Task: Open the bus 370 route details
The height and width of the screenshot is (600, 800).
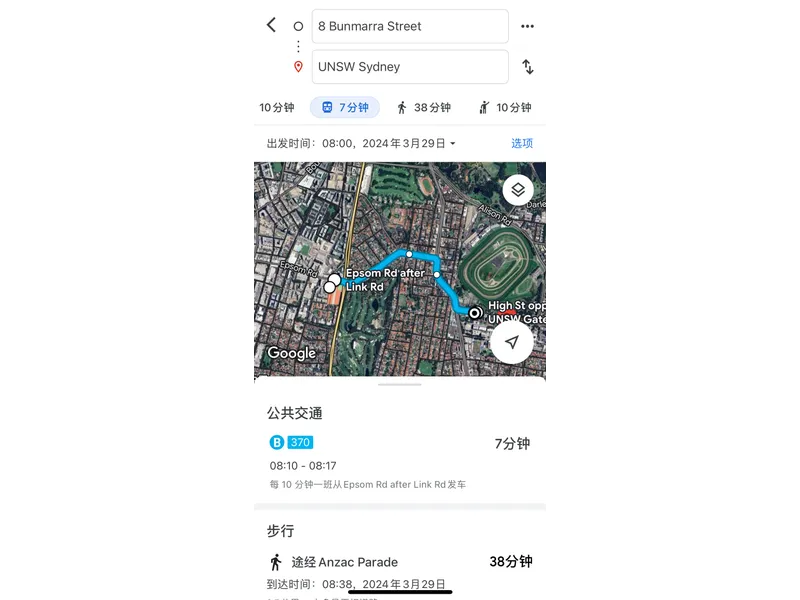Action: pyautogui.click(x=400, y=455)
